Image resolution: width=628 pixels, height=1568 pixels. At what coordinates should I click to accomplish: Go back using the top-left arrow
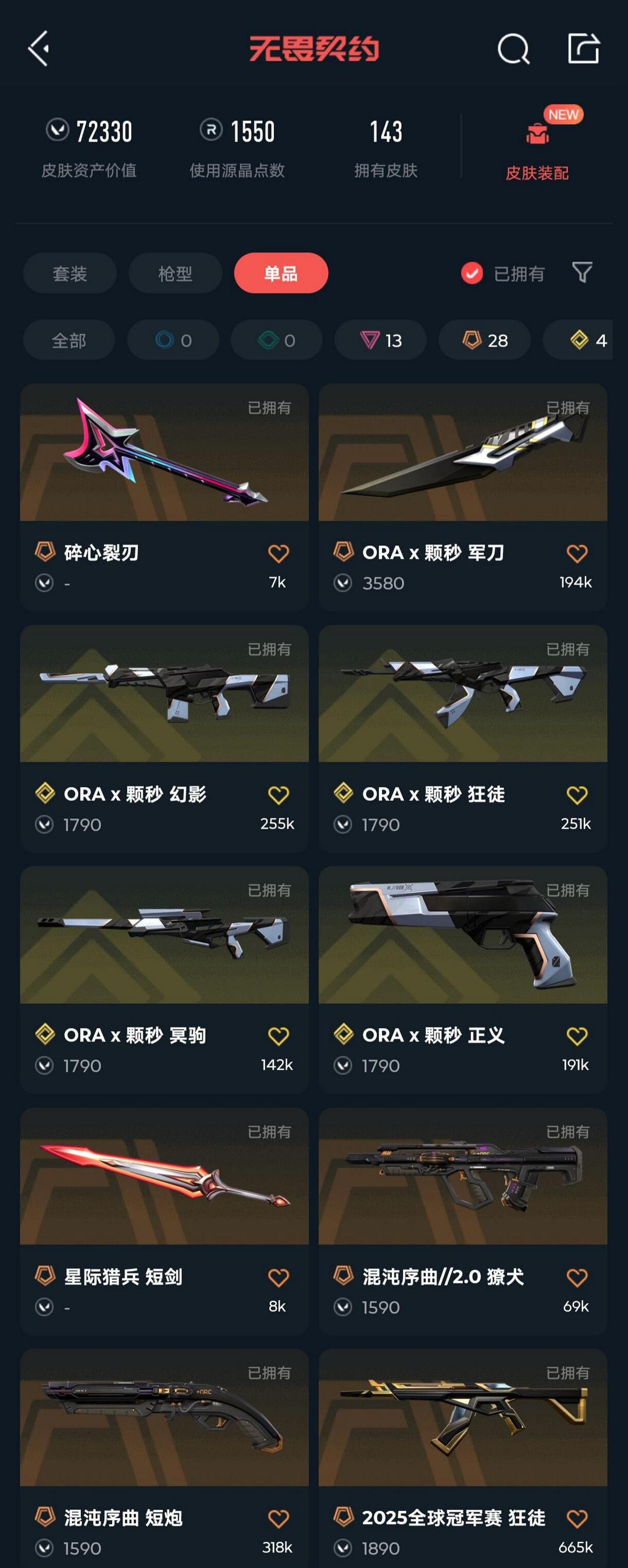[x=39, y=49]
